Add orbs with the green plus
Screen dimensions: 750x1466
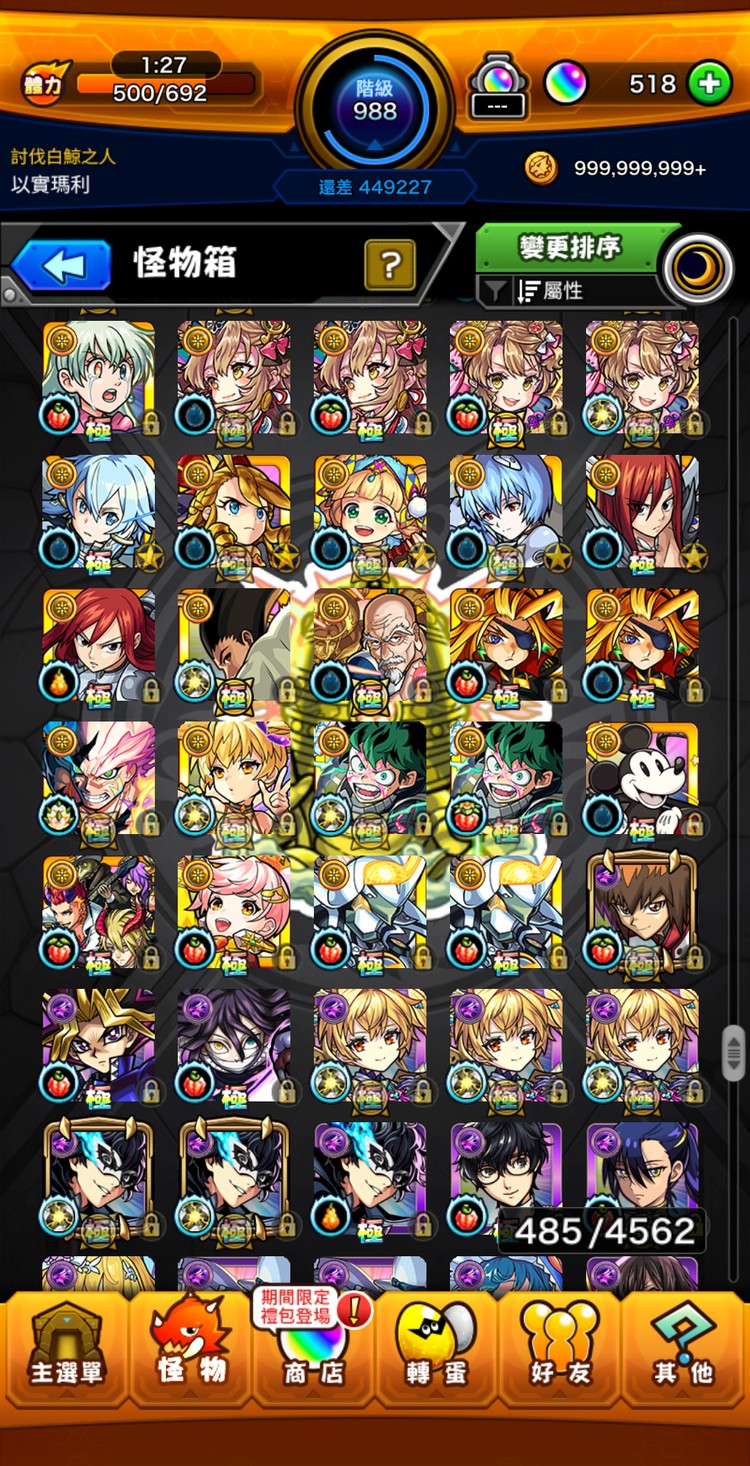710,84
